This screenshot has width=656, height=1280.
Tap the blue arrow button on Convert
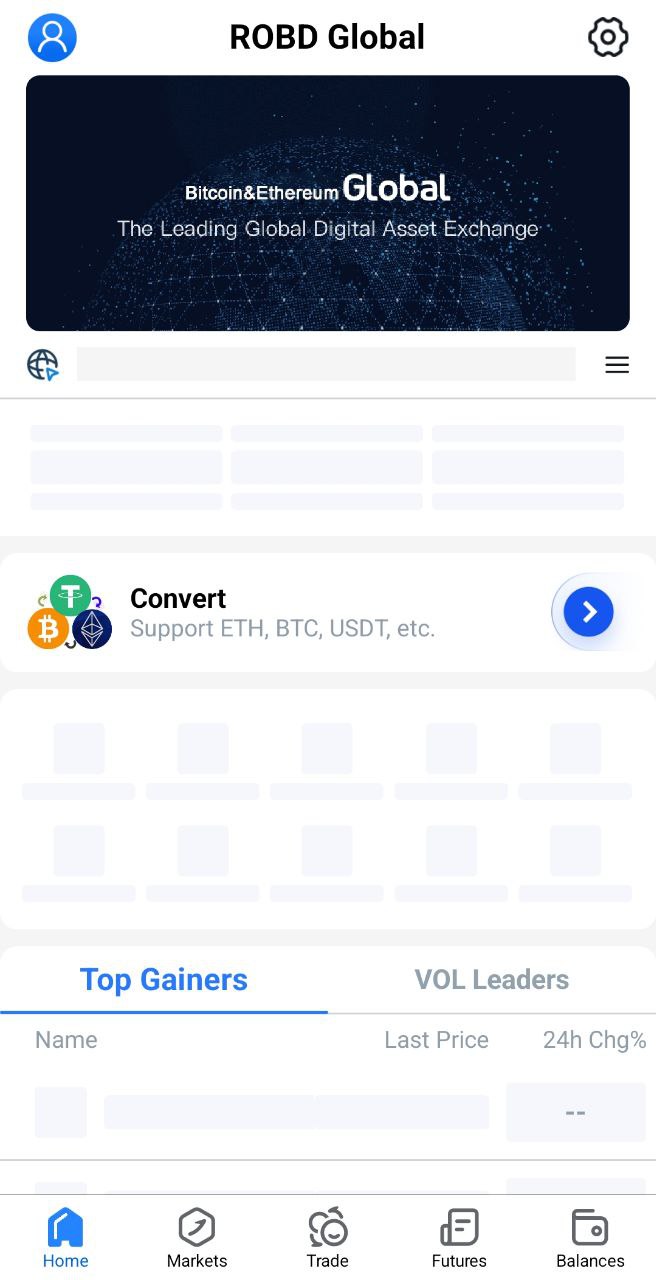[588, 612]
